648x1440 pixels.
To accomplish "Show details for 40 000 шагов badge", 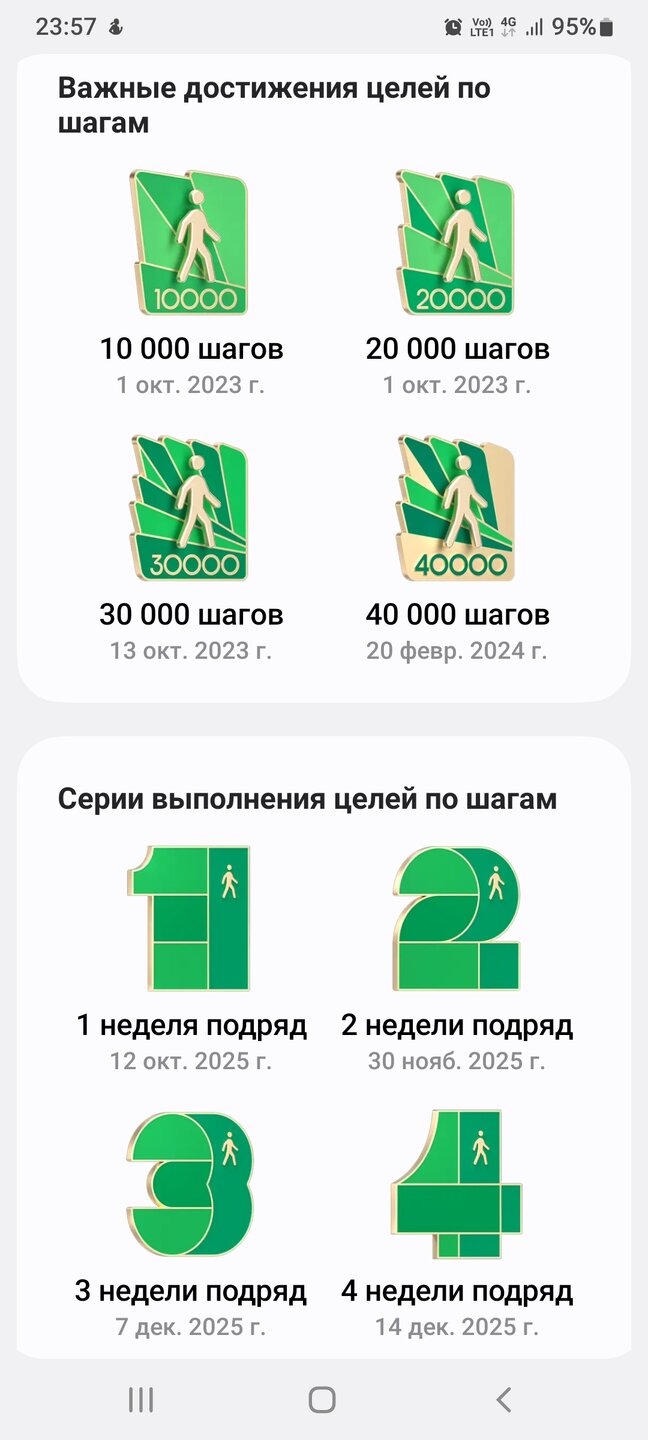I will [x=457, y=508].
